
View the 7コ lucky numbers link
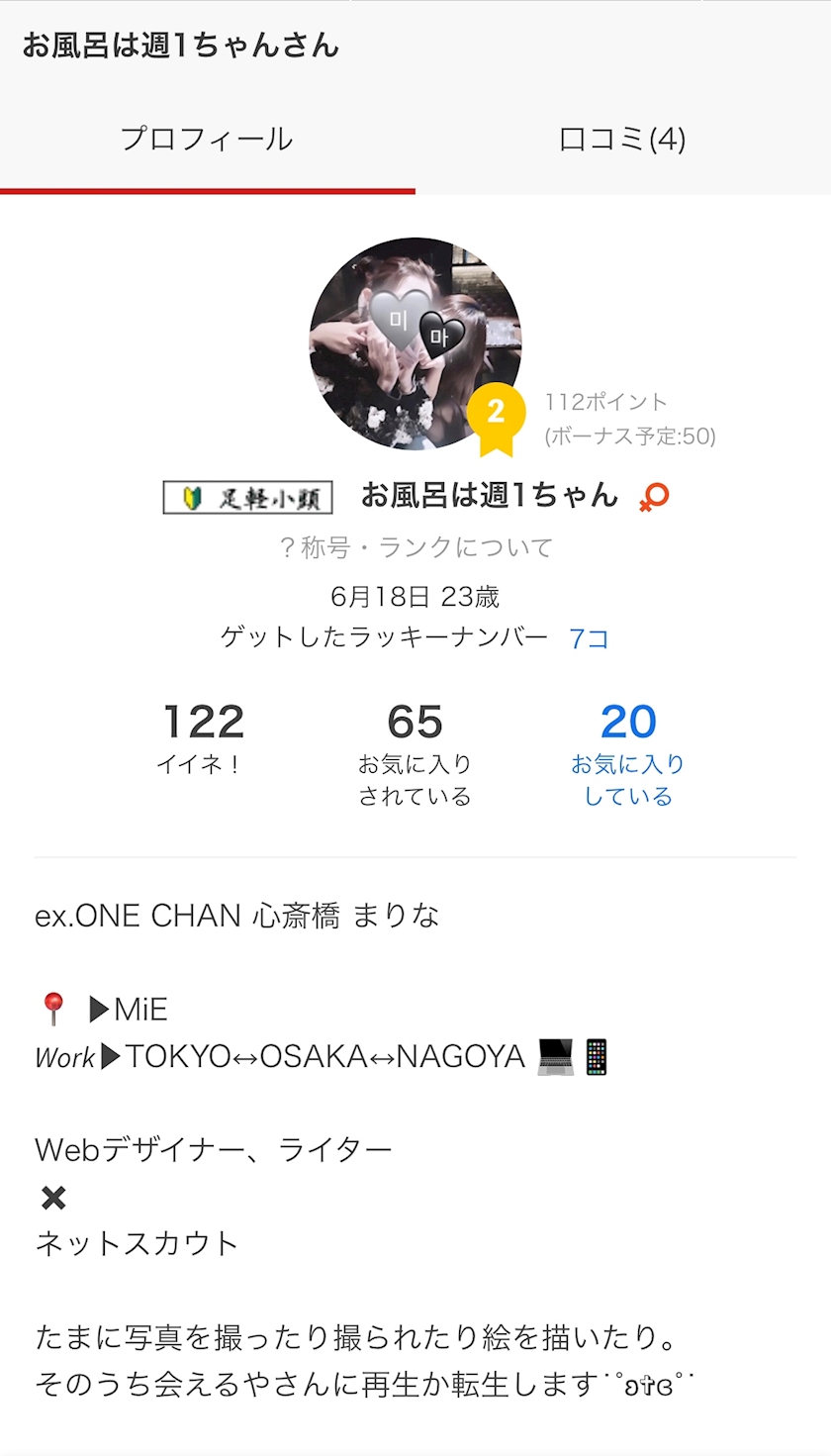(589, 638)
